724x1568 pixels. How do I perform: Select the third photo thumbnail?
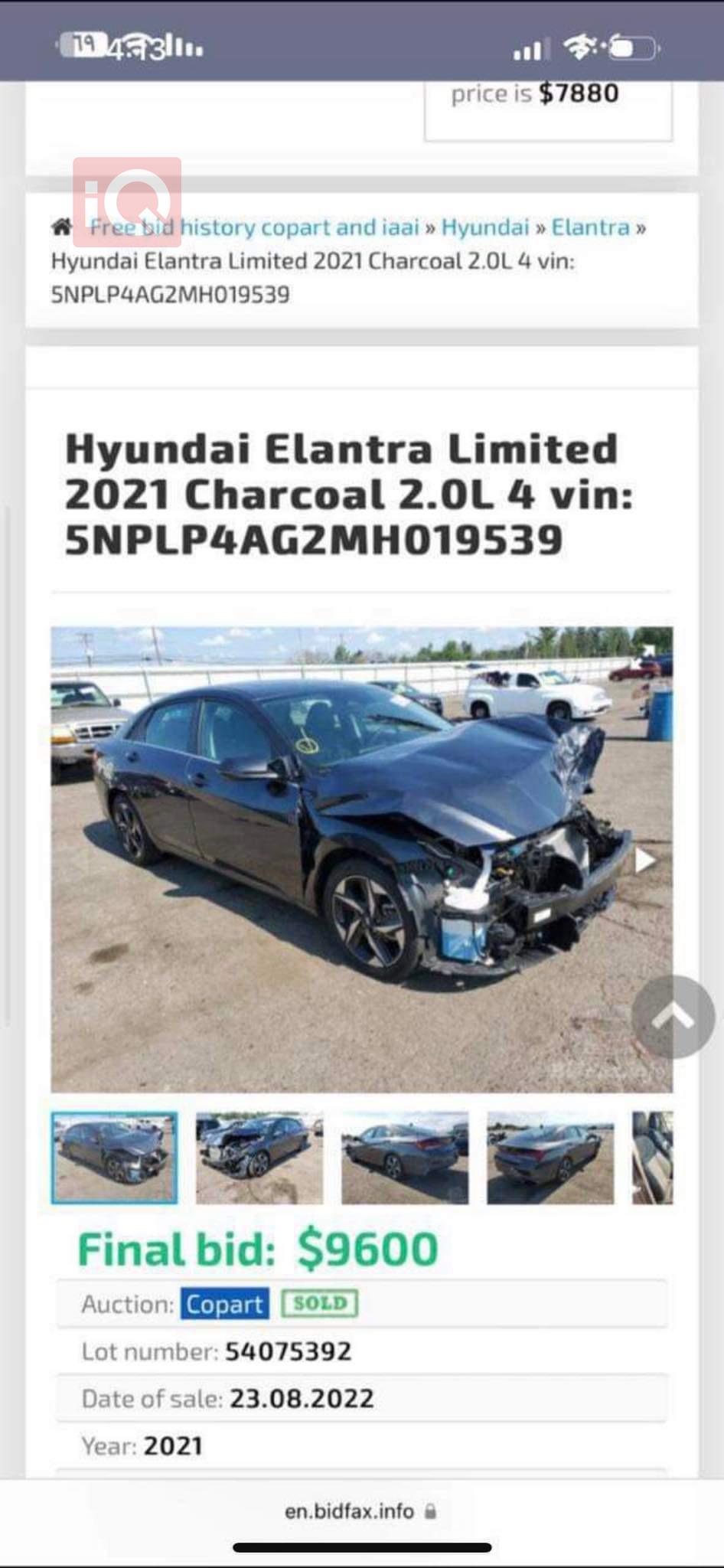click(405, 1158)
